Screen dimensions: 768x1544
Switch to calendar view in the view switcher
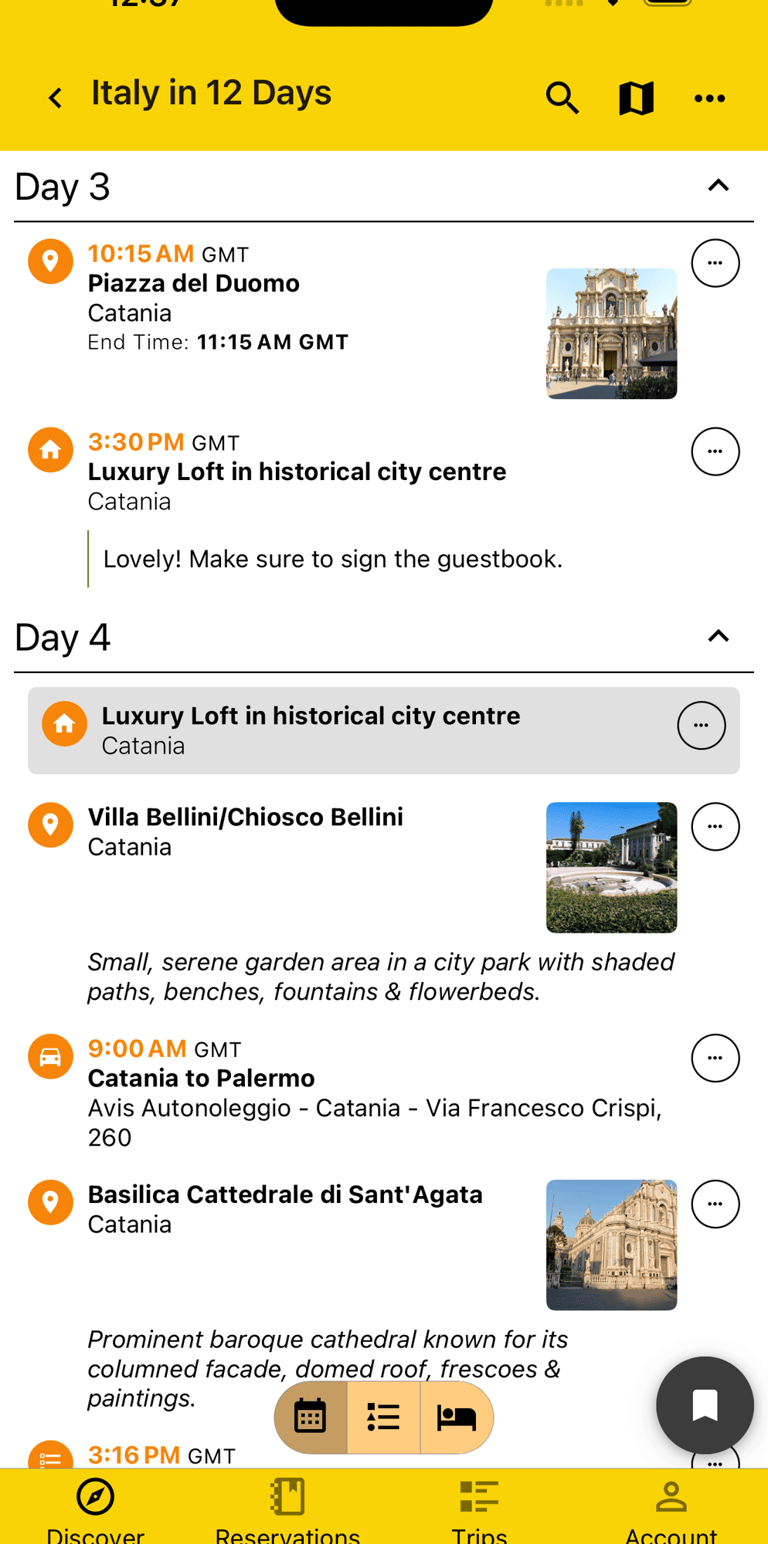click(x=310, y=1417)
